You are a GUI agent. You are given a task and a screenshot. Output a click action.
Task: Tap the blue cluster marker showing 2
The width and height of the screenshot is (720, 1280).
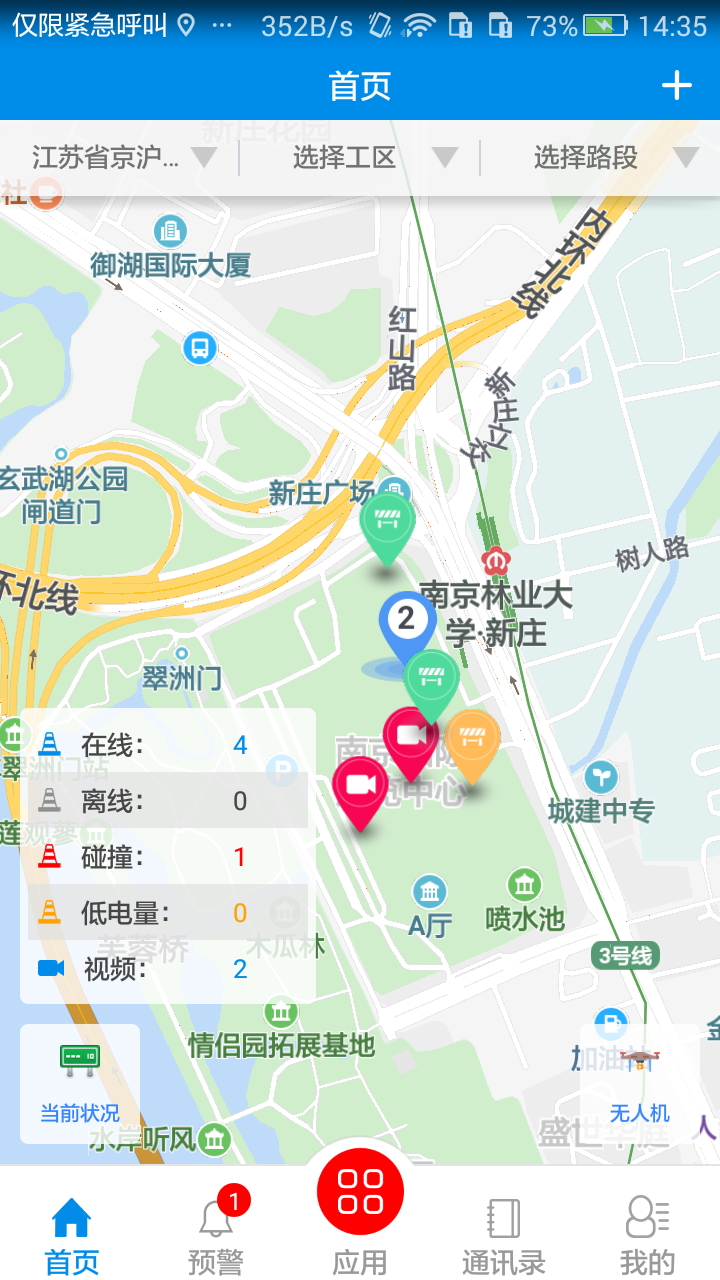[x=404, y=620]
